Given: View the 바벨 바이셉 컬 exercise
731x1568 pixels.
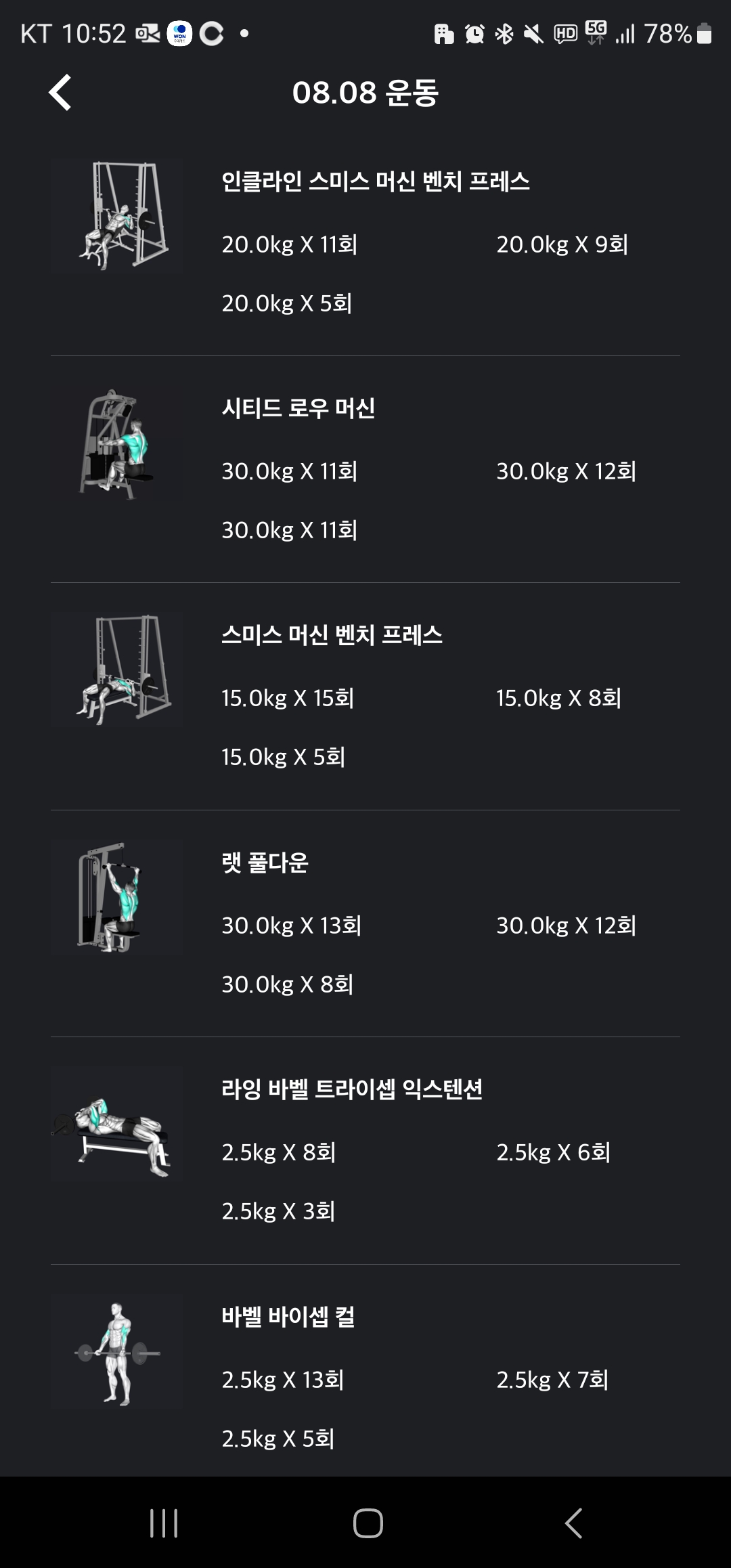Looking at the screenshot, I should (x=288, y=1317).
